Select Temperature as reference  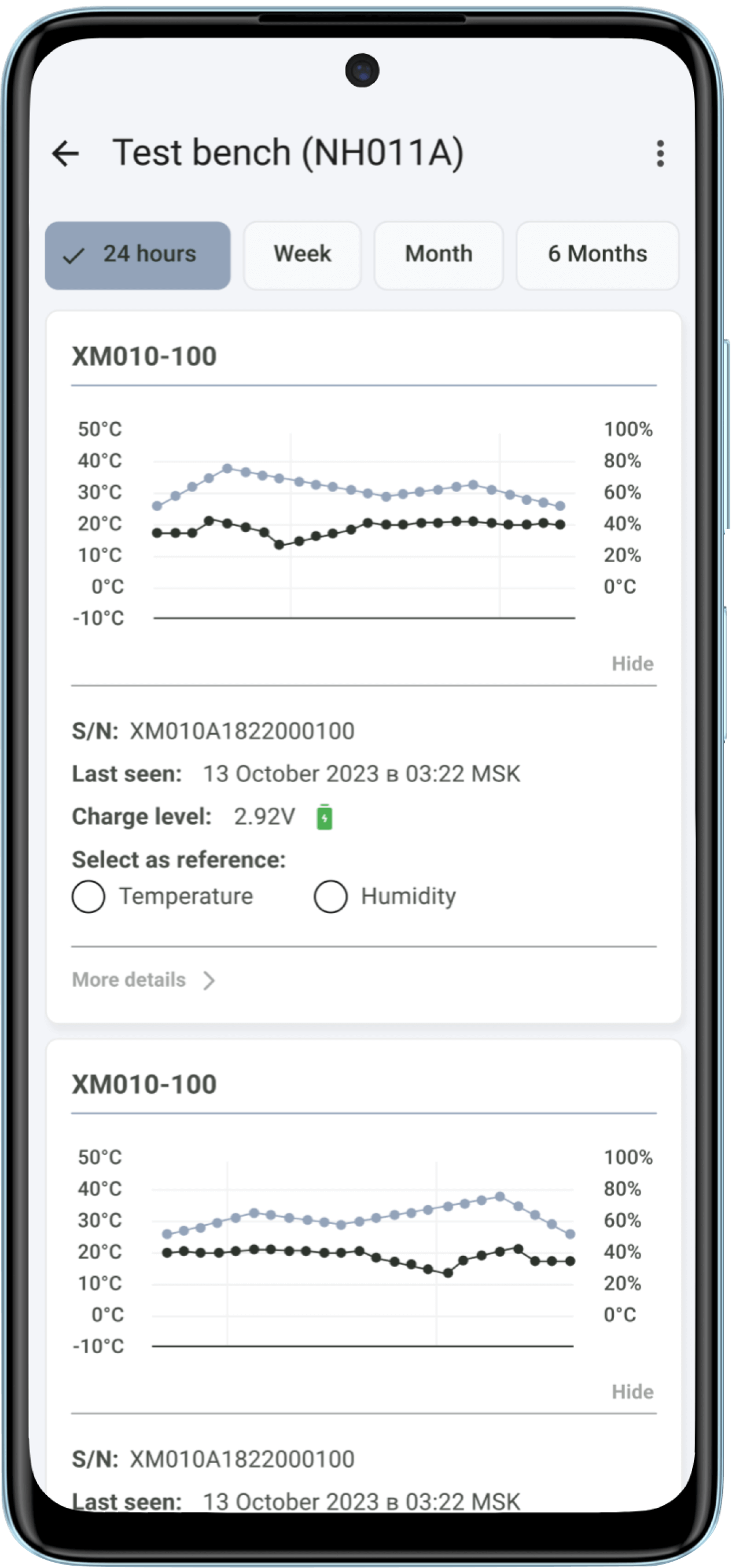(x=89, y=896)
